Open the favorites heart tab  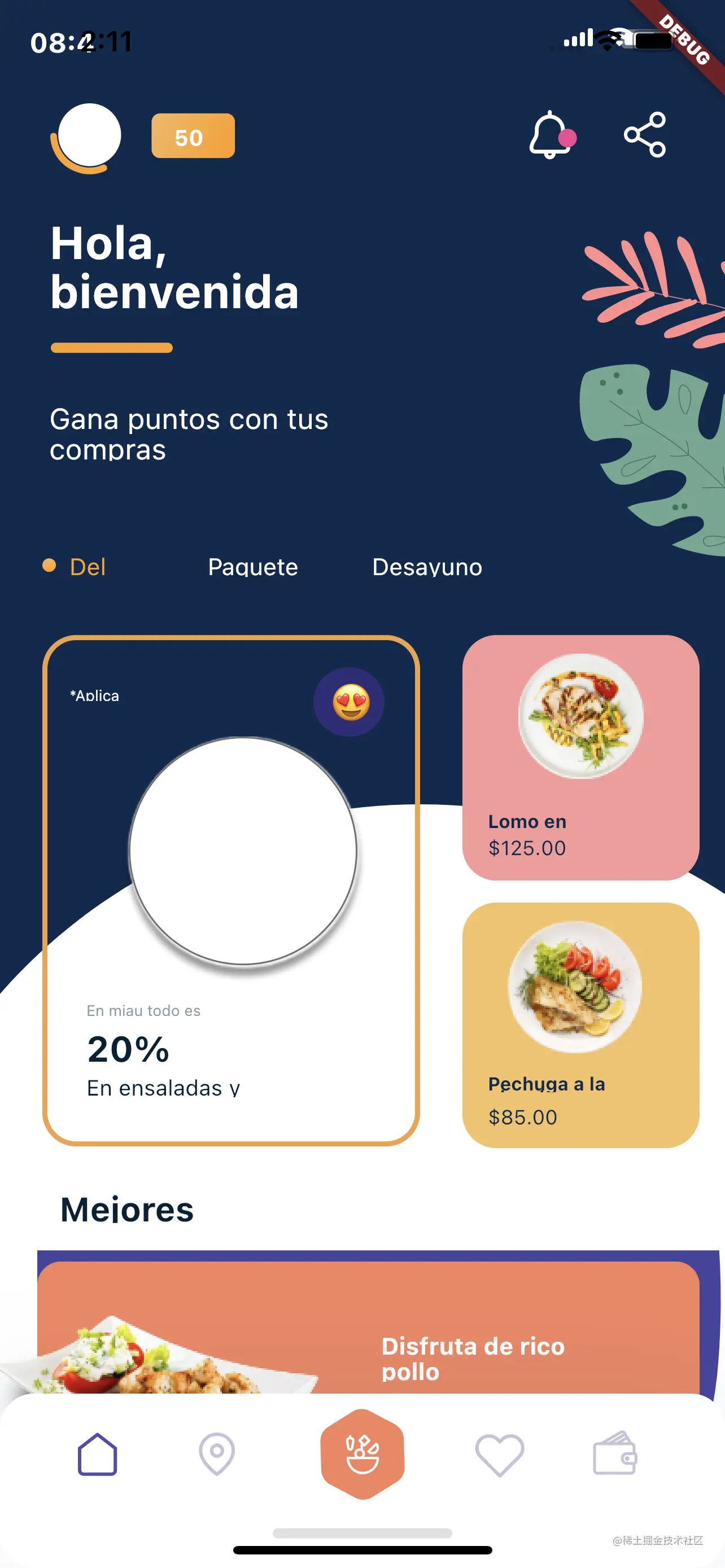(499, 1454)
